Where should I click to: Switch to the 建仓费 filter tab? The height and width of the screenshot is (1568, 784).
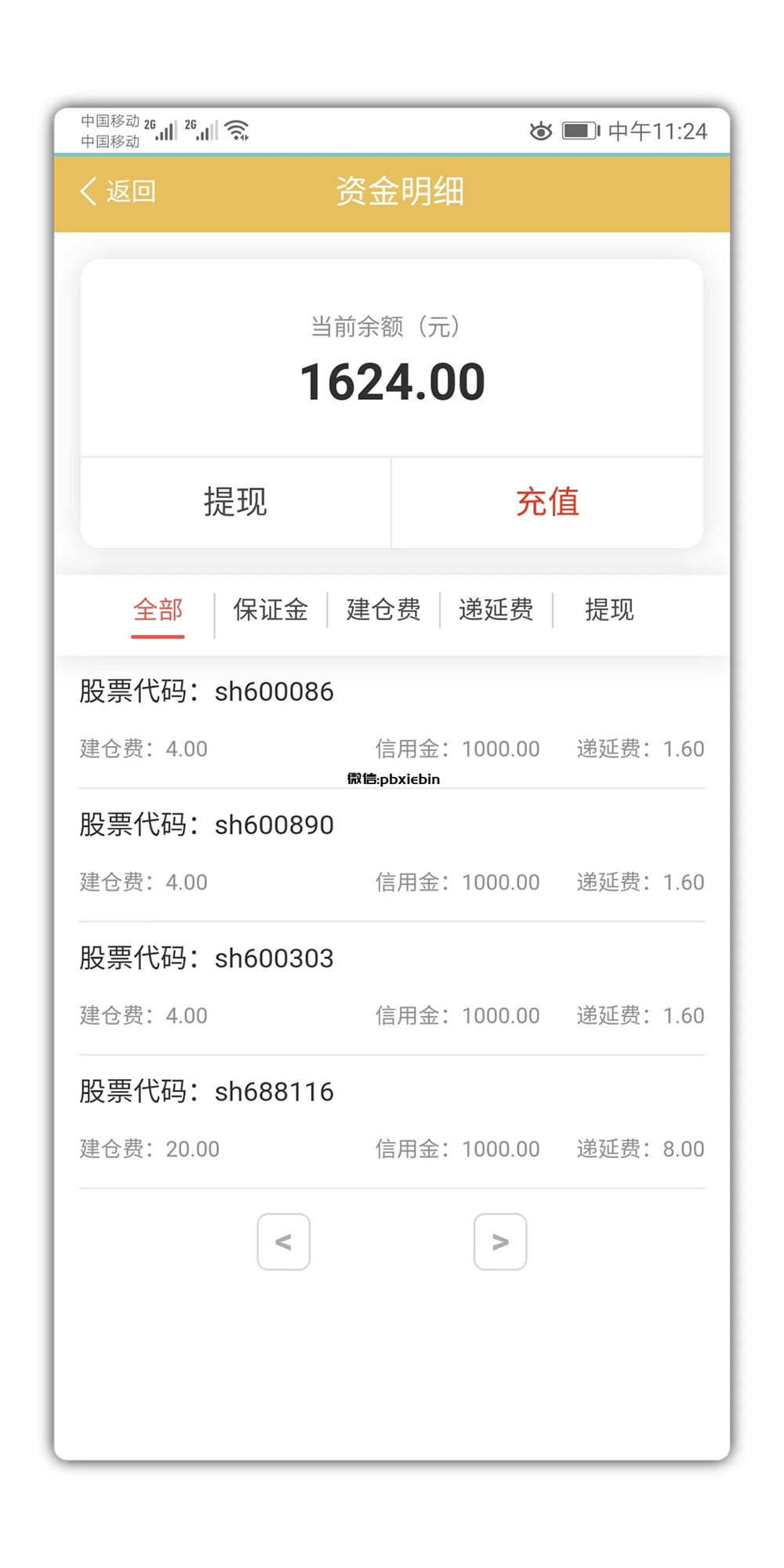382,610
